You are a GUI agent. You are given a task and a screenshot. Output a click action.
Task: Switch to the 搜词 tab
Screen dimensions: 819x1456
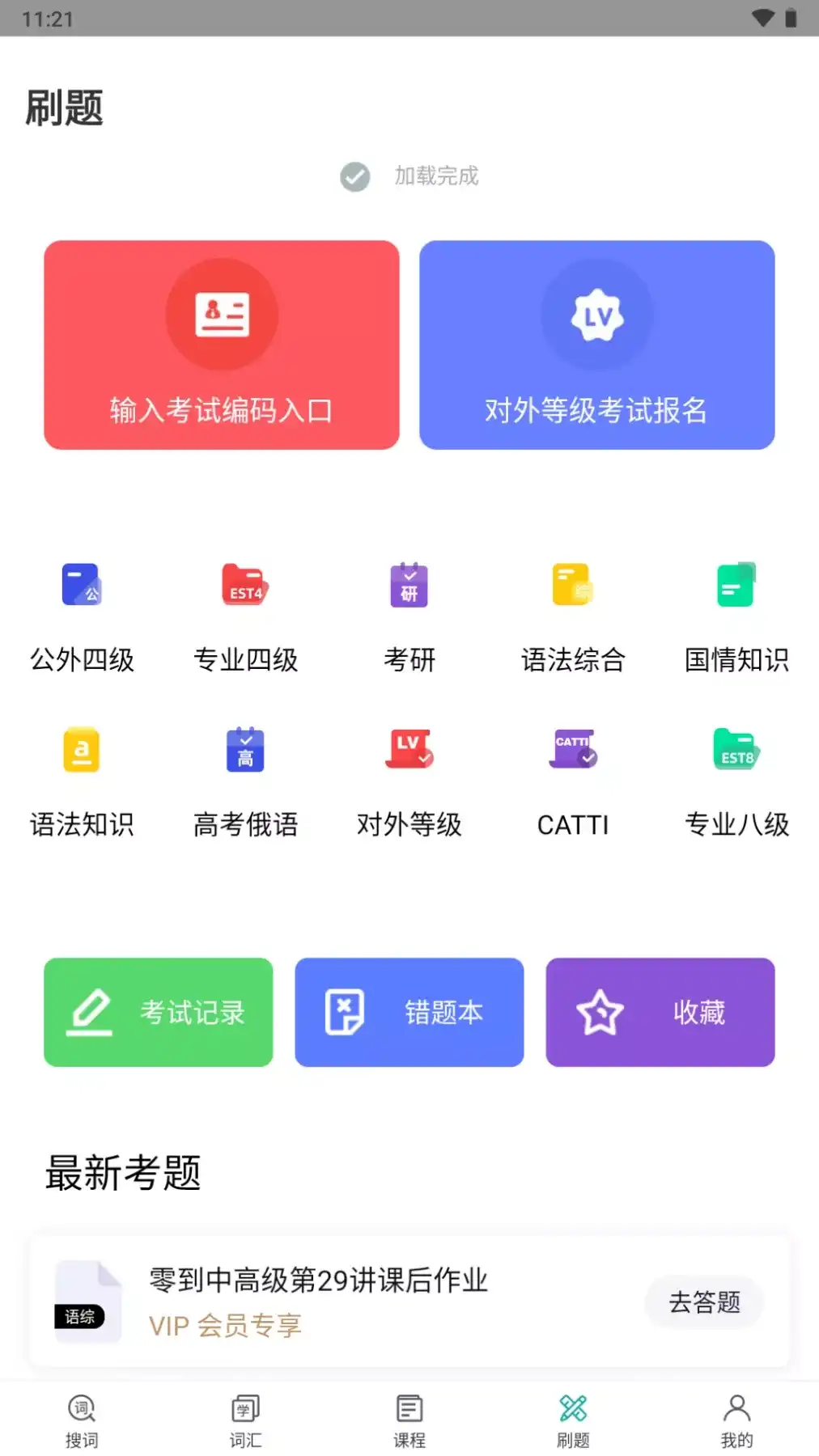pos(82,1420)
